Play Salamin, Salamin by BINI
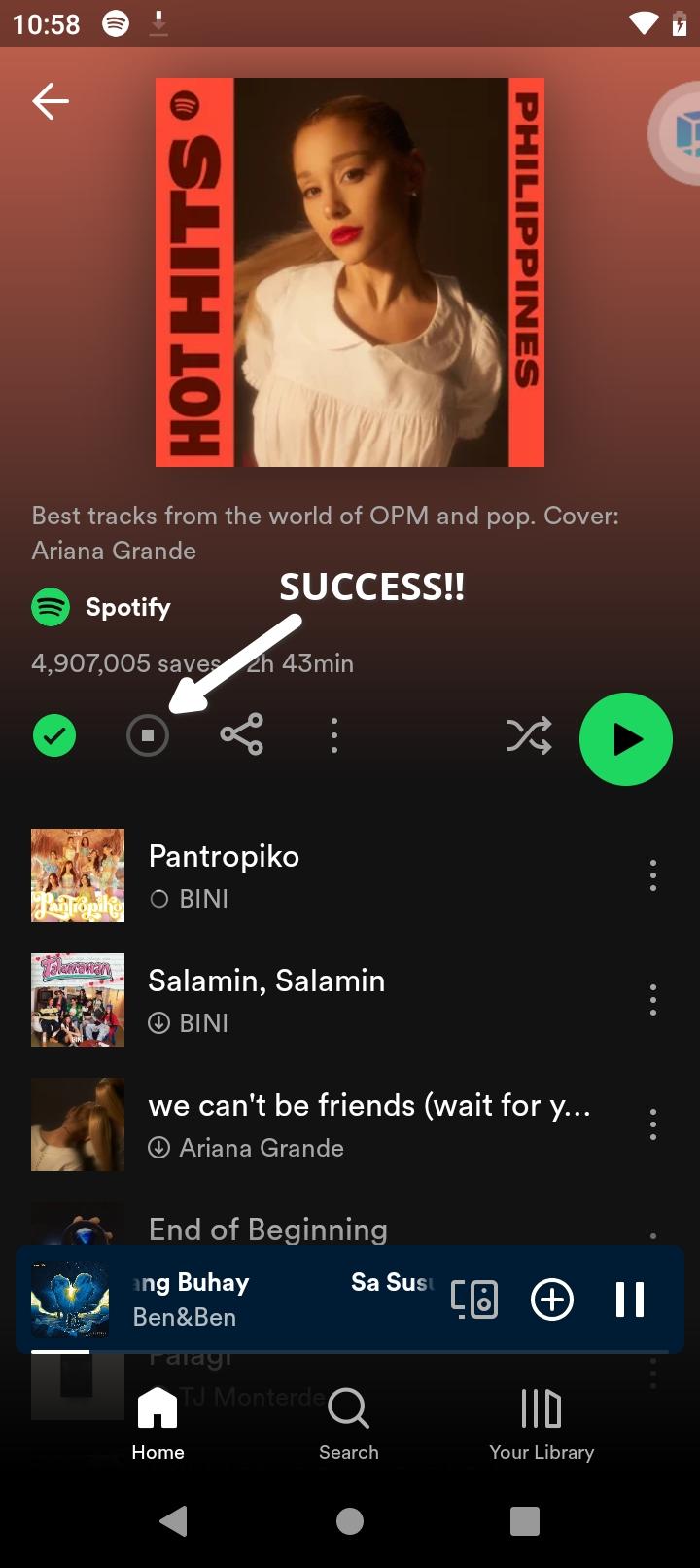The image size is (700, 1568). tap(331, 1000)
